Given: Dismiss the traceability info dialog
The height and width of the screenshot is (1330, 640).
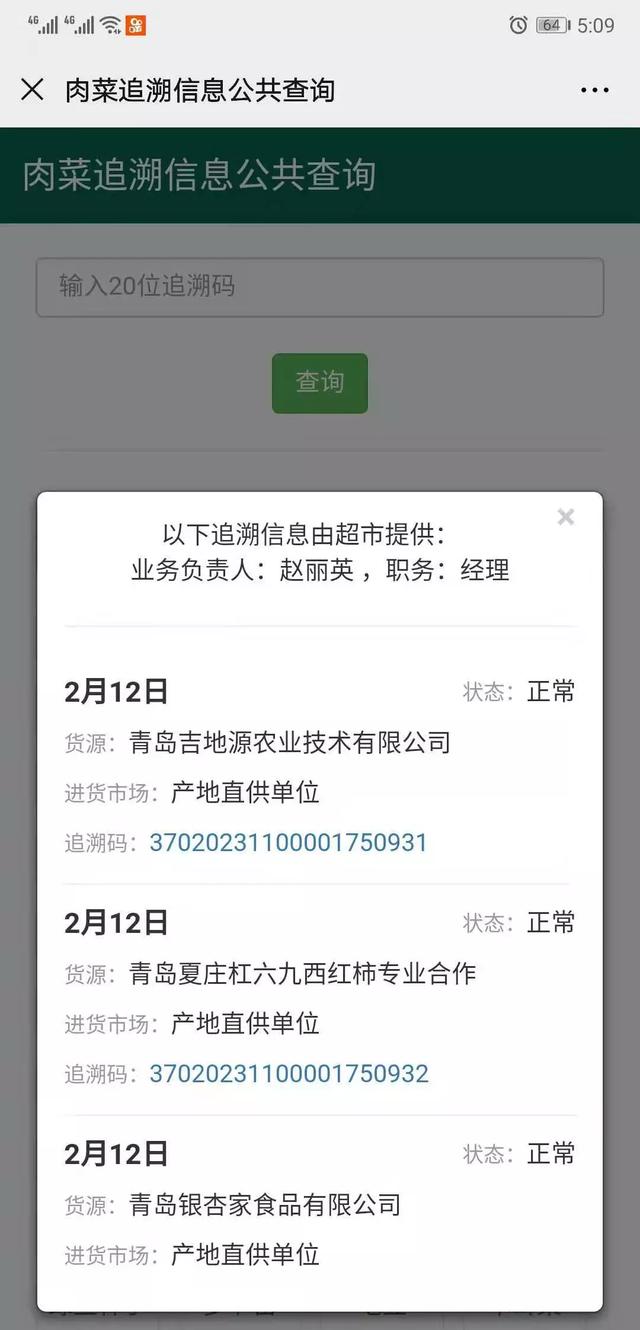Looking at the screenshot, I should (565, 517).
